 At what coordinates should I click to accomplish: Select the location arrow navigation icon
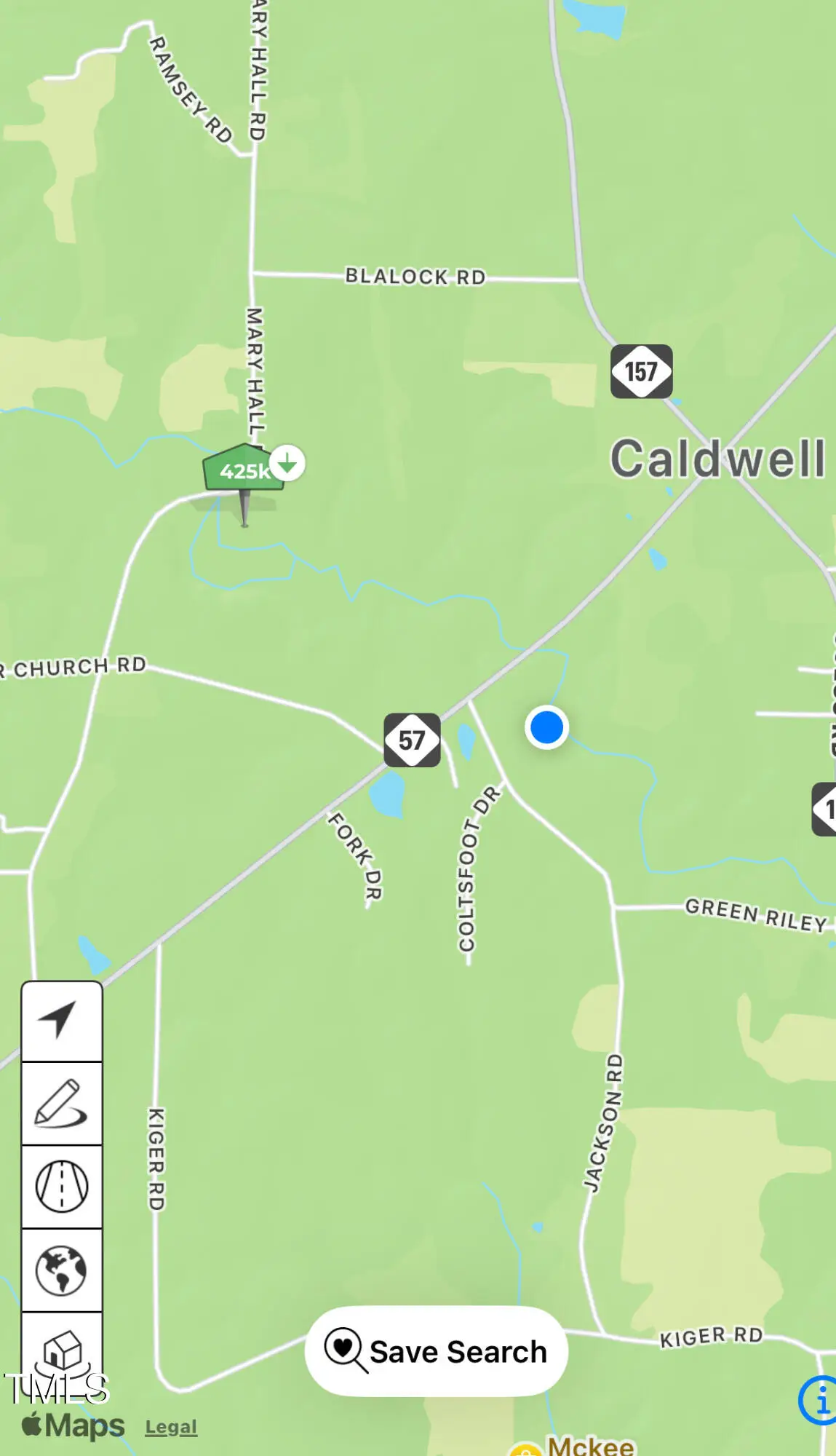point(61,1021)
